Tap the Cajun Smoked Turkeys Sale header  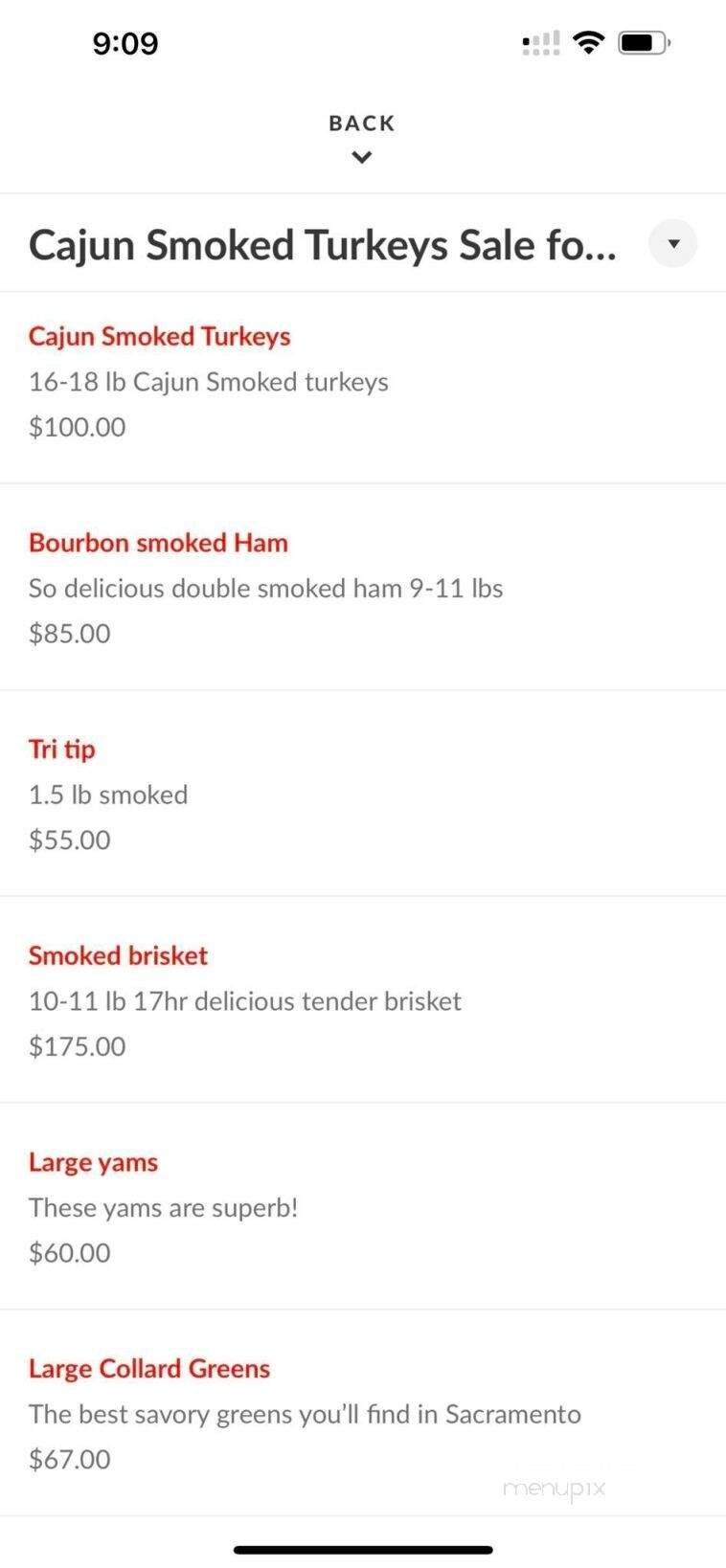coord(324,244)
